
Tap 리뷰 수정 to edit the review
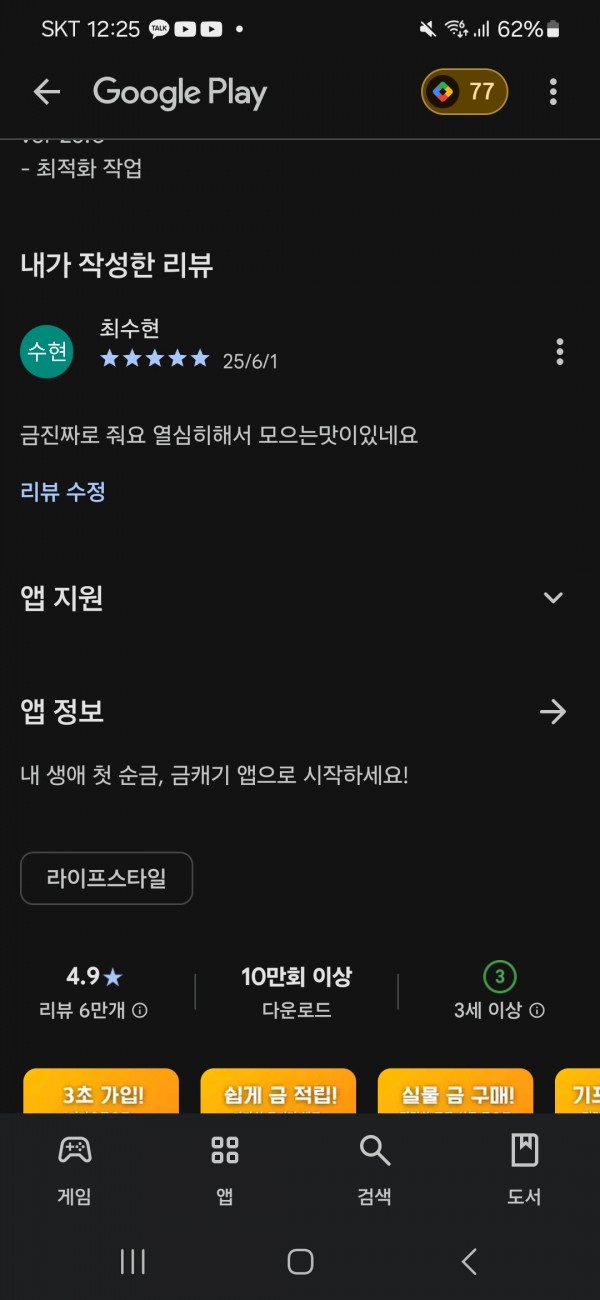(x=63, y=491)
